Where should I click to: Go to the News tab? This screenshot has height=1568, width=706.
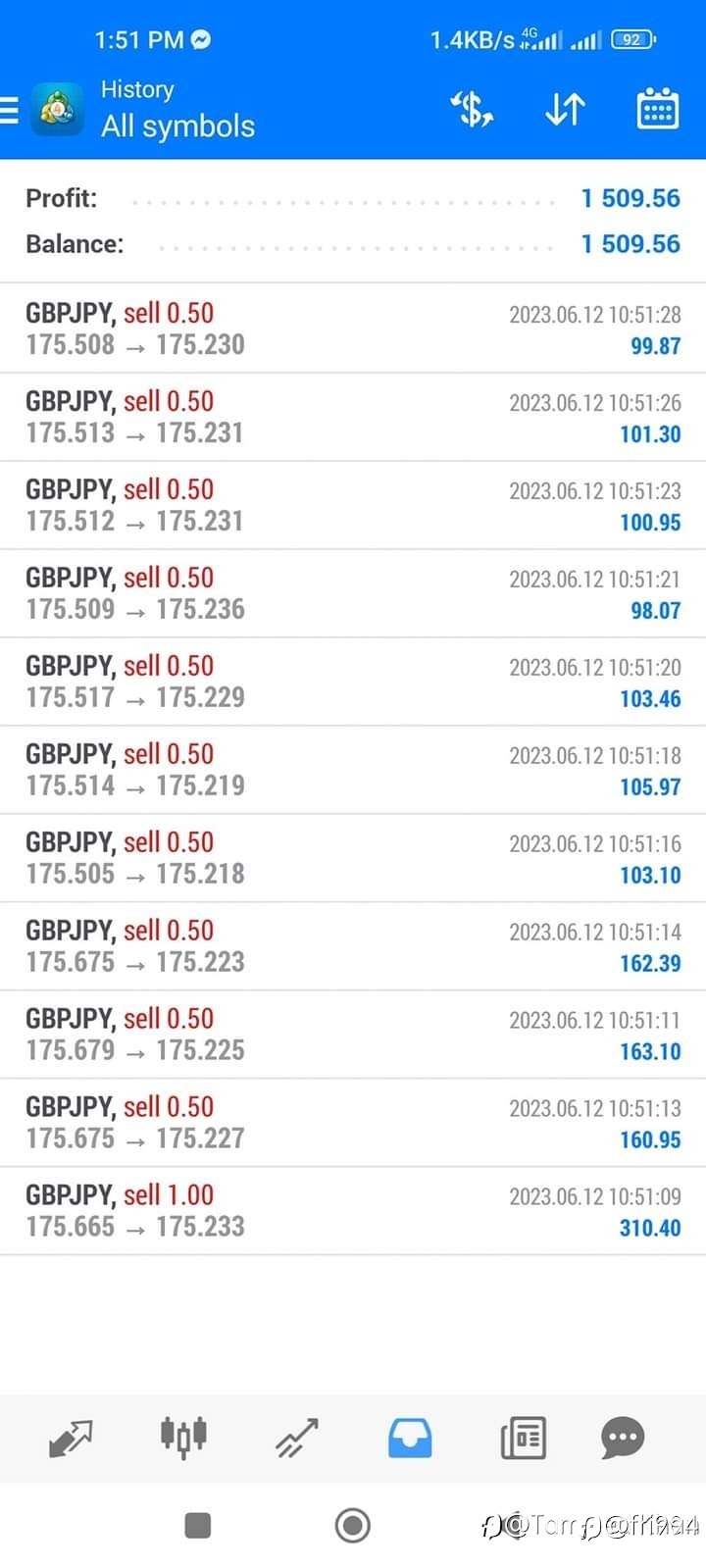(x=523, y=1439)
